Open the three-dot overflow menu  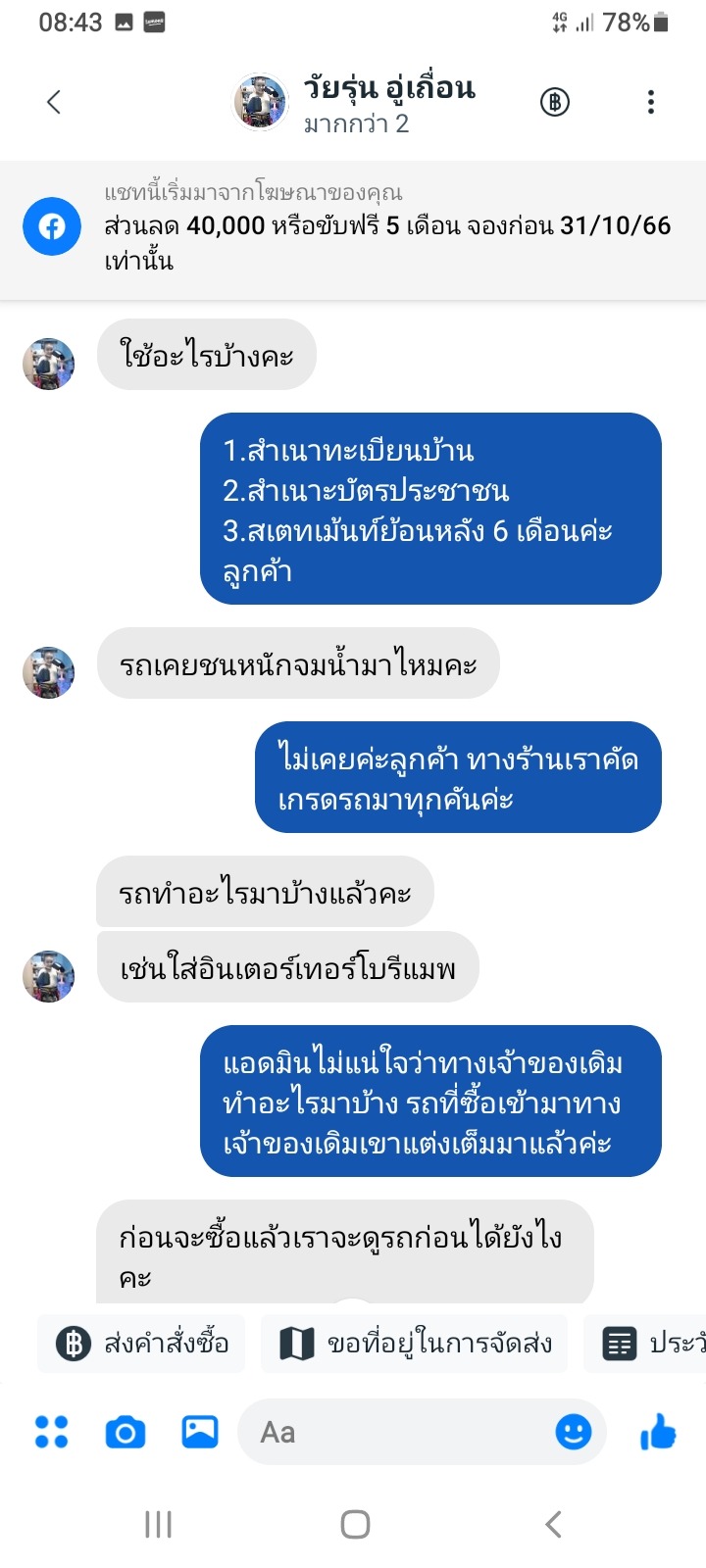point(650,102)
